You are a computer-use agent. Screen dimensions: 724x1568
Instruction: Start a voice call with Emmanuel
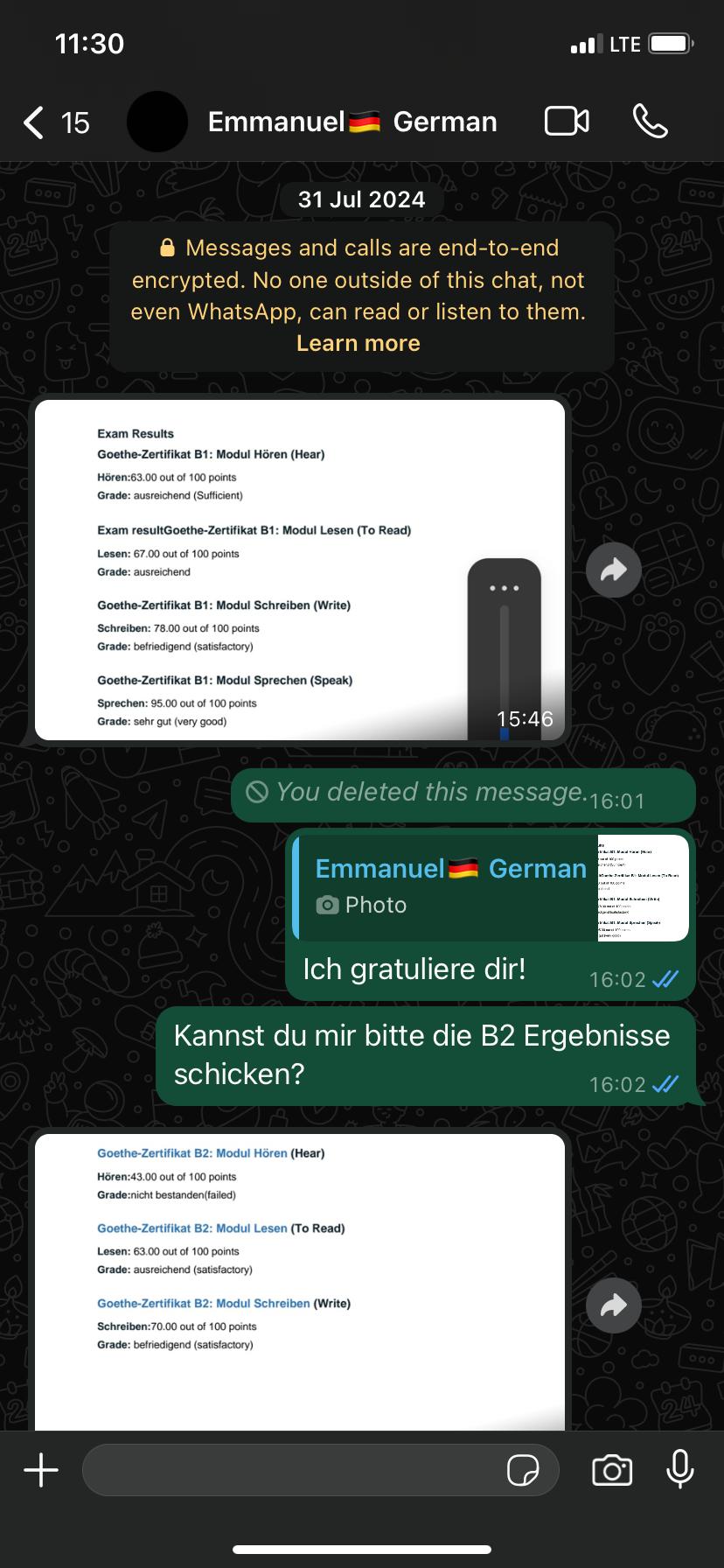coord(650,122)
